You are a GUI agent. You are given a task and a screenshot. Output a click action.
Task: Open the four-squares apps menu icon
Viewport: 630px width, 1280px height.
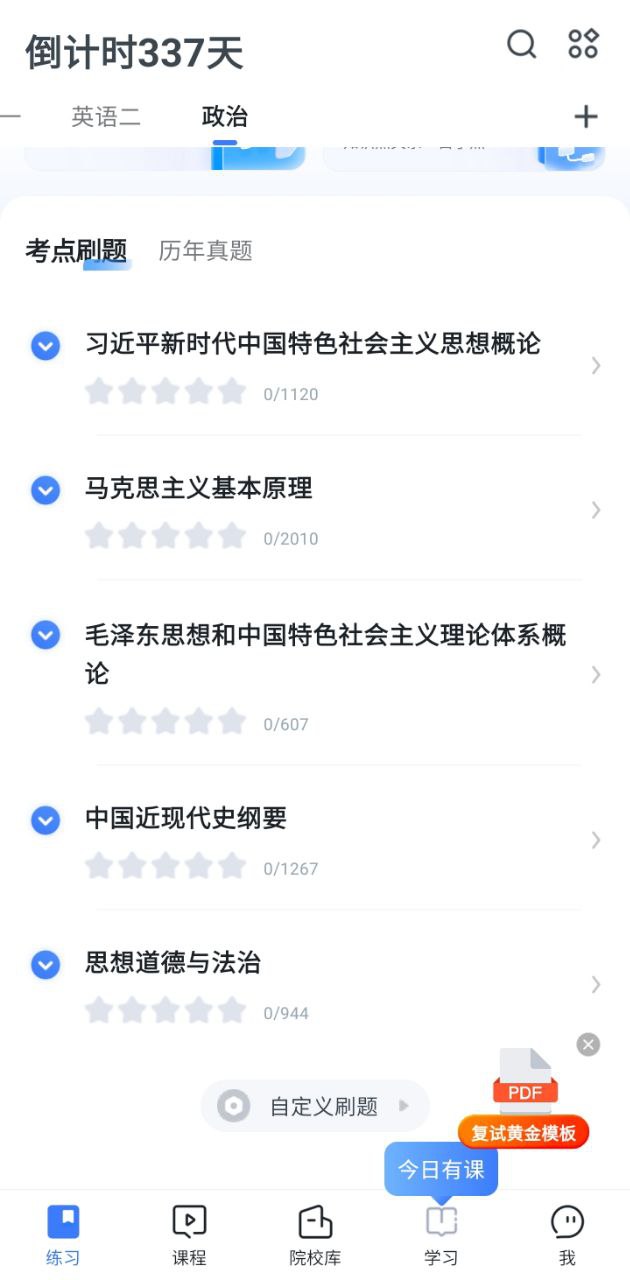point(583,44)
